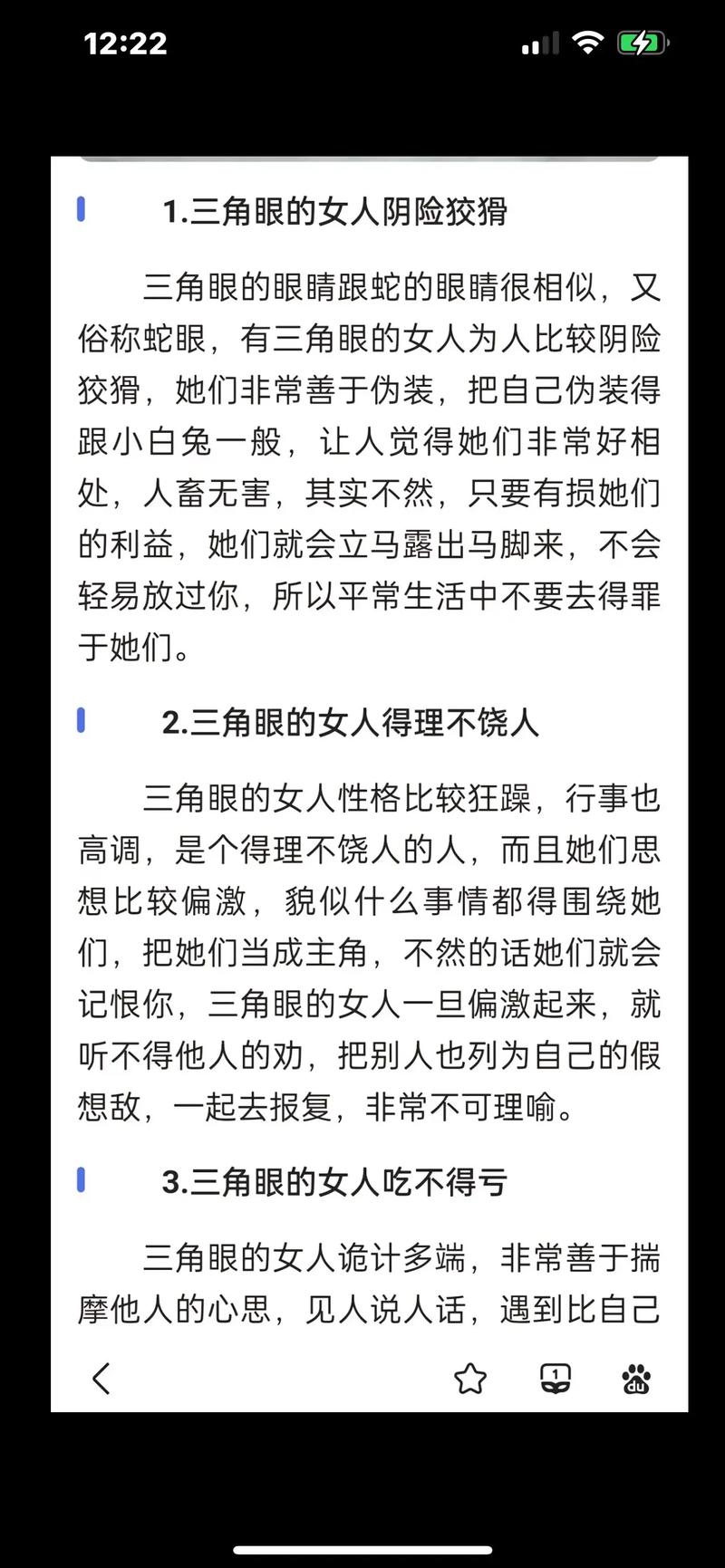Go back using the bottom arrow
This screenshot has height=1568, width=725.
tap(101, 1379)
